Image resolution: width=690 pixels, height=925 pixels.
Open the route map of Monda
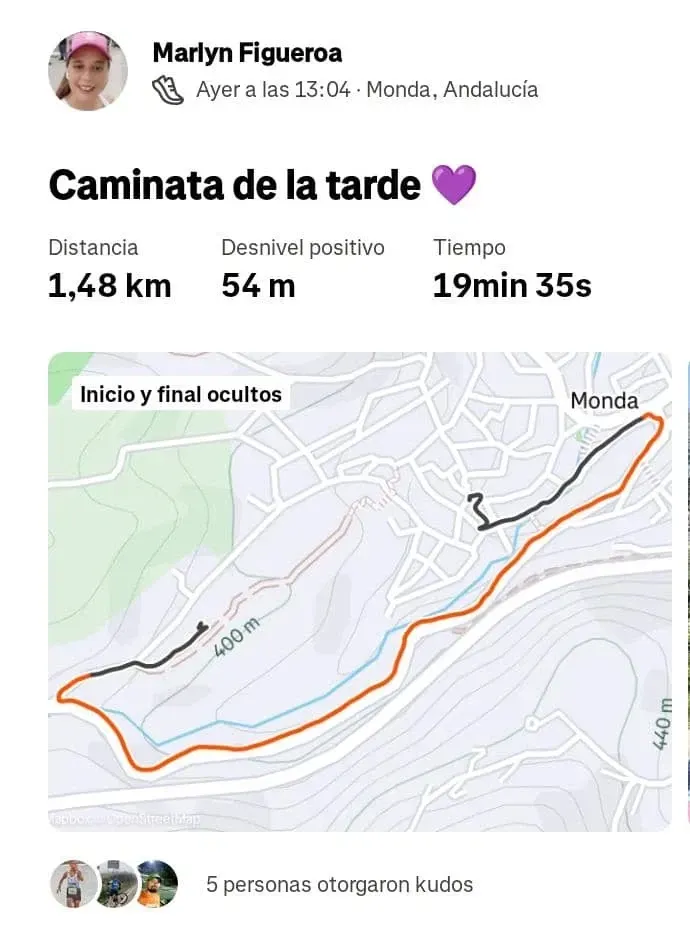click(360, 590)
